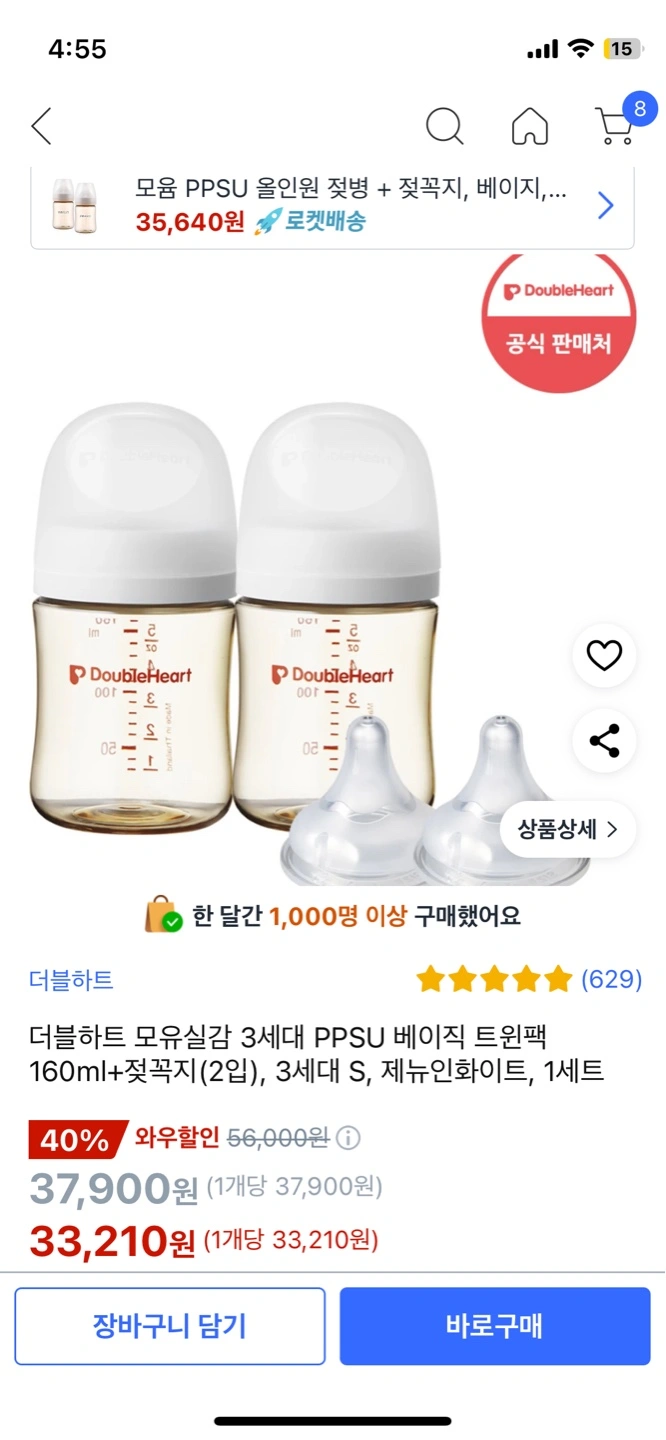Go back to the previous page

pos(41,127)
